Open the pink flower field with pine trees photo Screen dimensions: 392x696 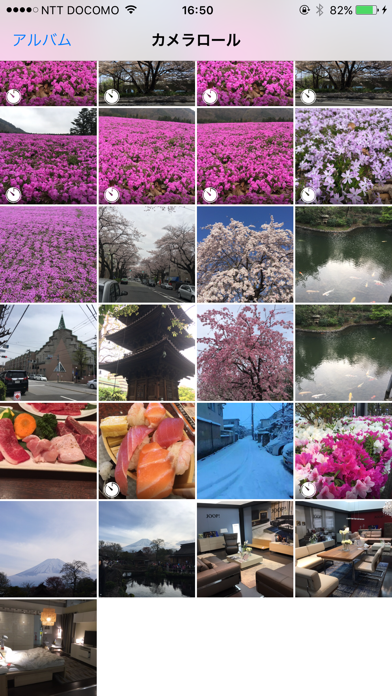pyautogui.click(x=48, y=156)
